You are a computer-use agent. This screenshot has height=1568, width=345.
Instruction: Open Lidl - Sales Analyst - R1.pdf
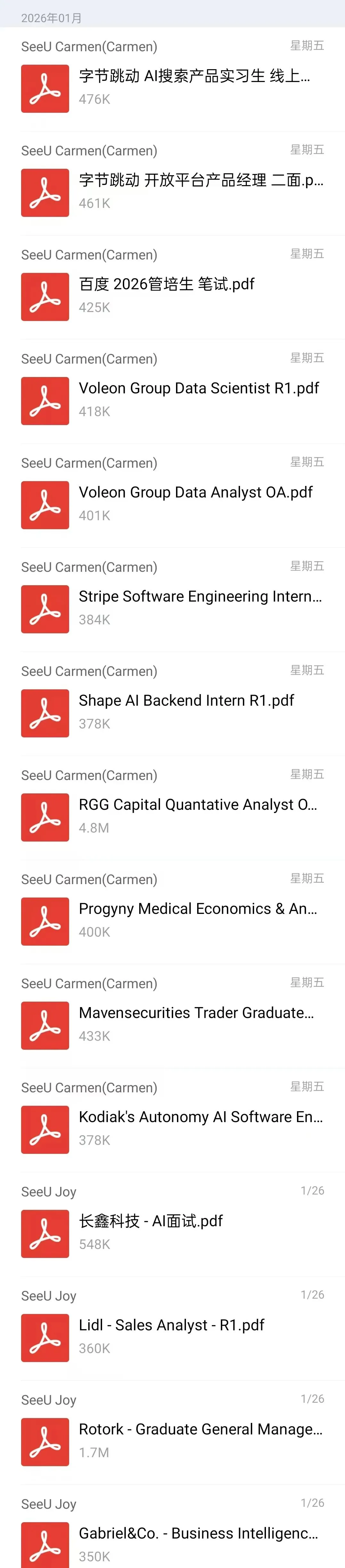[172, 1326]
